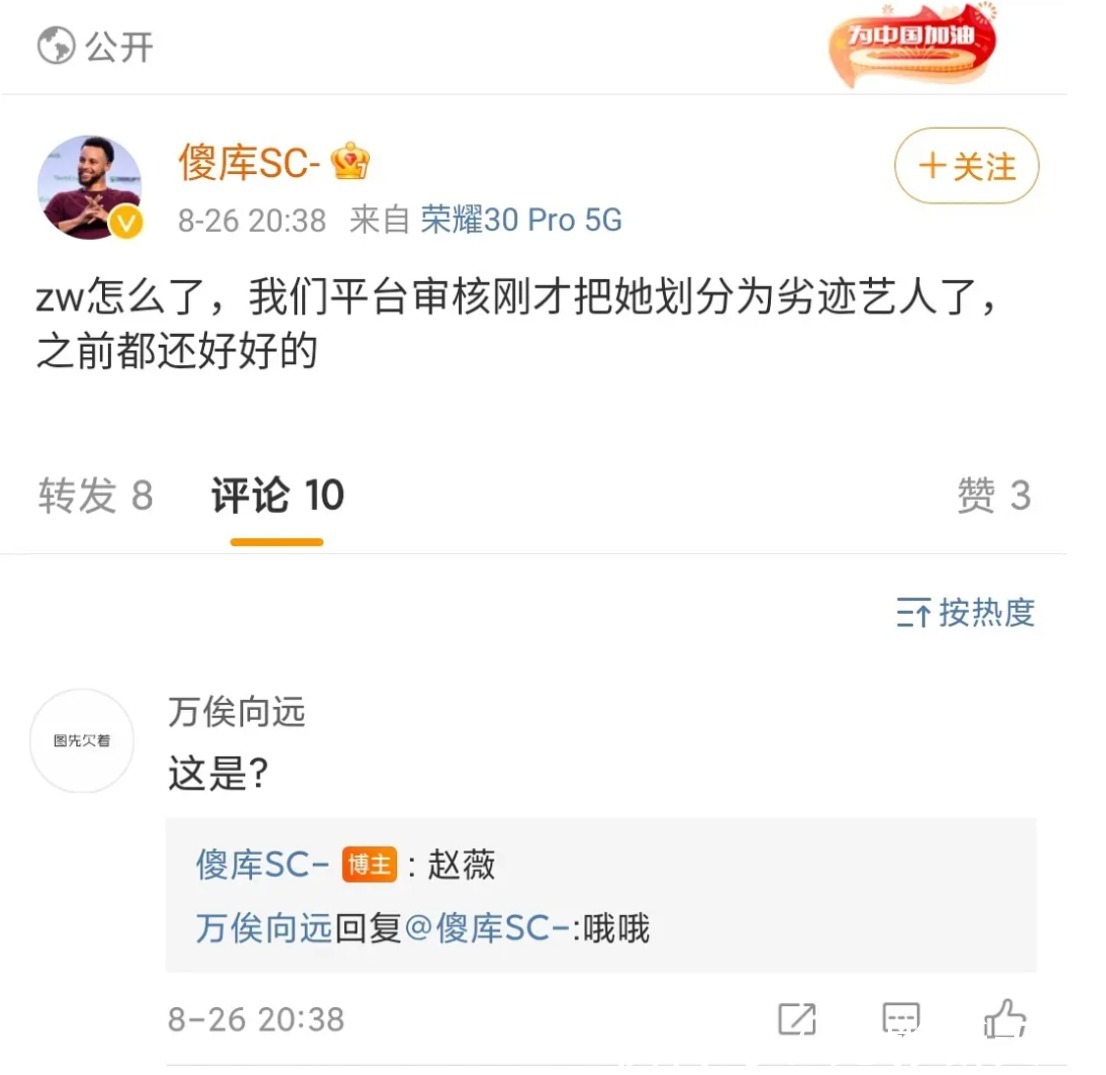This screenshot has width=1106, height=1075.
Task: Open 万俟向远's profile from the comment name
Action: tap(237, 713)
